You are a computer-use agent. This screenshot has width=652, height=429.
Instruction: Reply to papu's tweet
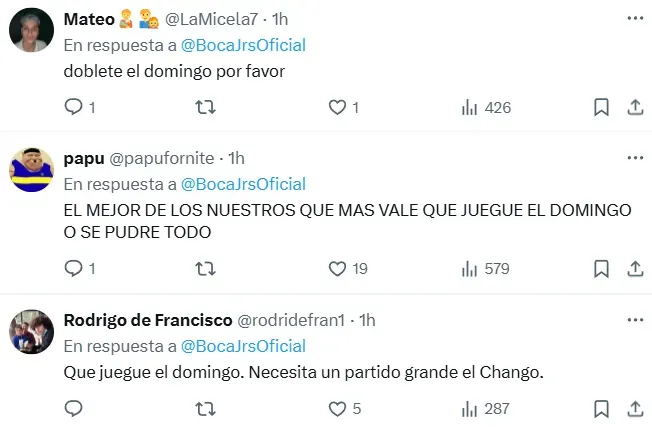[x=73, y=268]
